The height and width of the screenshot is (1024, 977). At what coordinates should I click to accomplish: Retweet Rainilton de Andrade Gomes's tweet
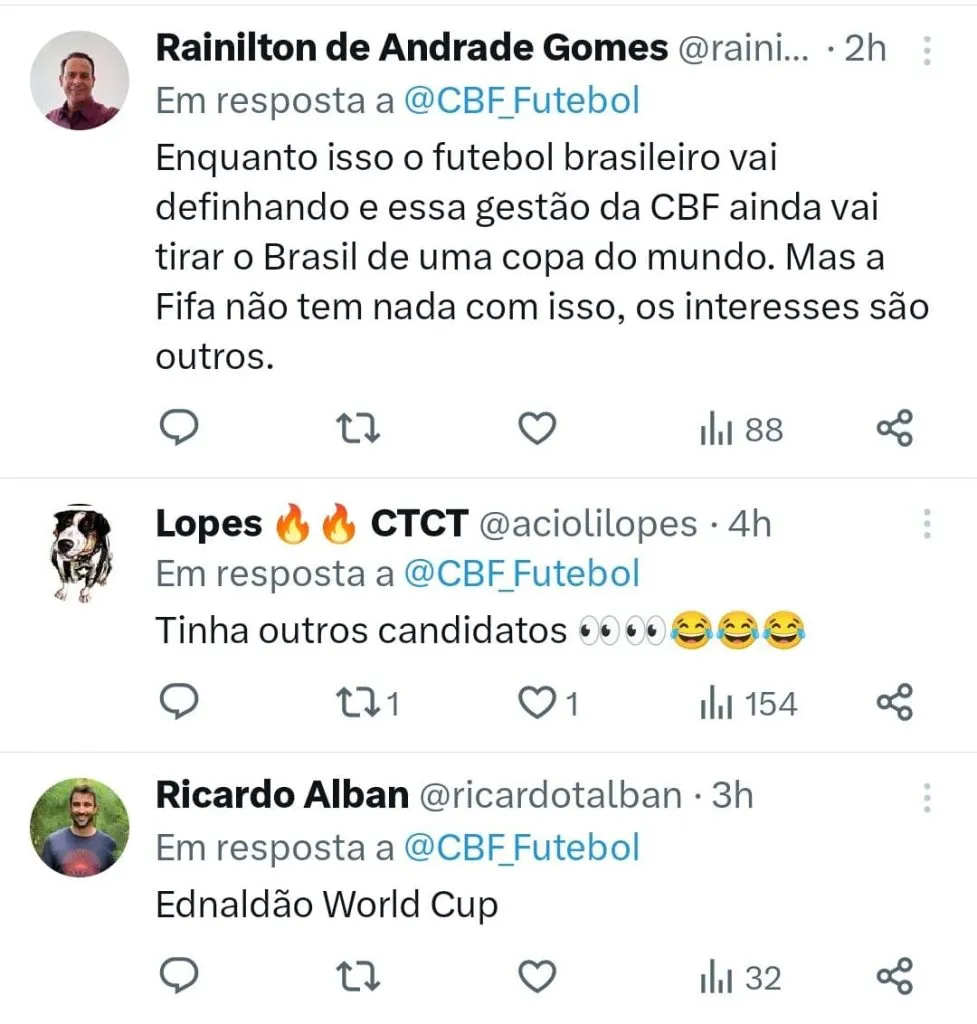[358, 429]
